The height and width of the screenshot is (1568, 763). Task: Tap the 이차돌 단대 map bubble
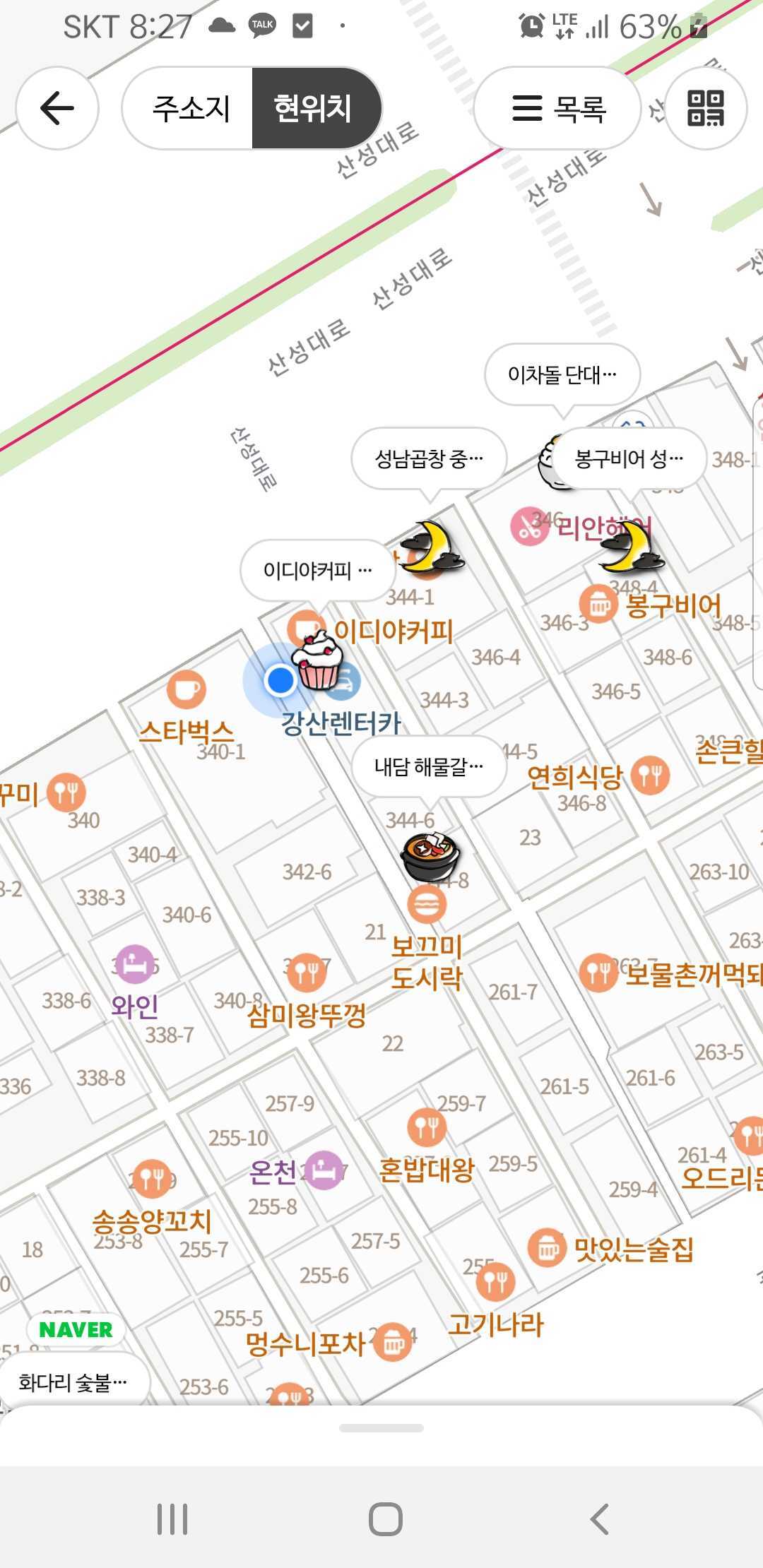562,374
